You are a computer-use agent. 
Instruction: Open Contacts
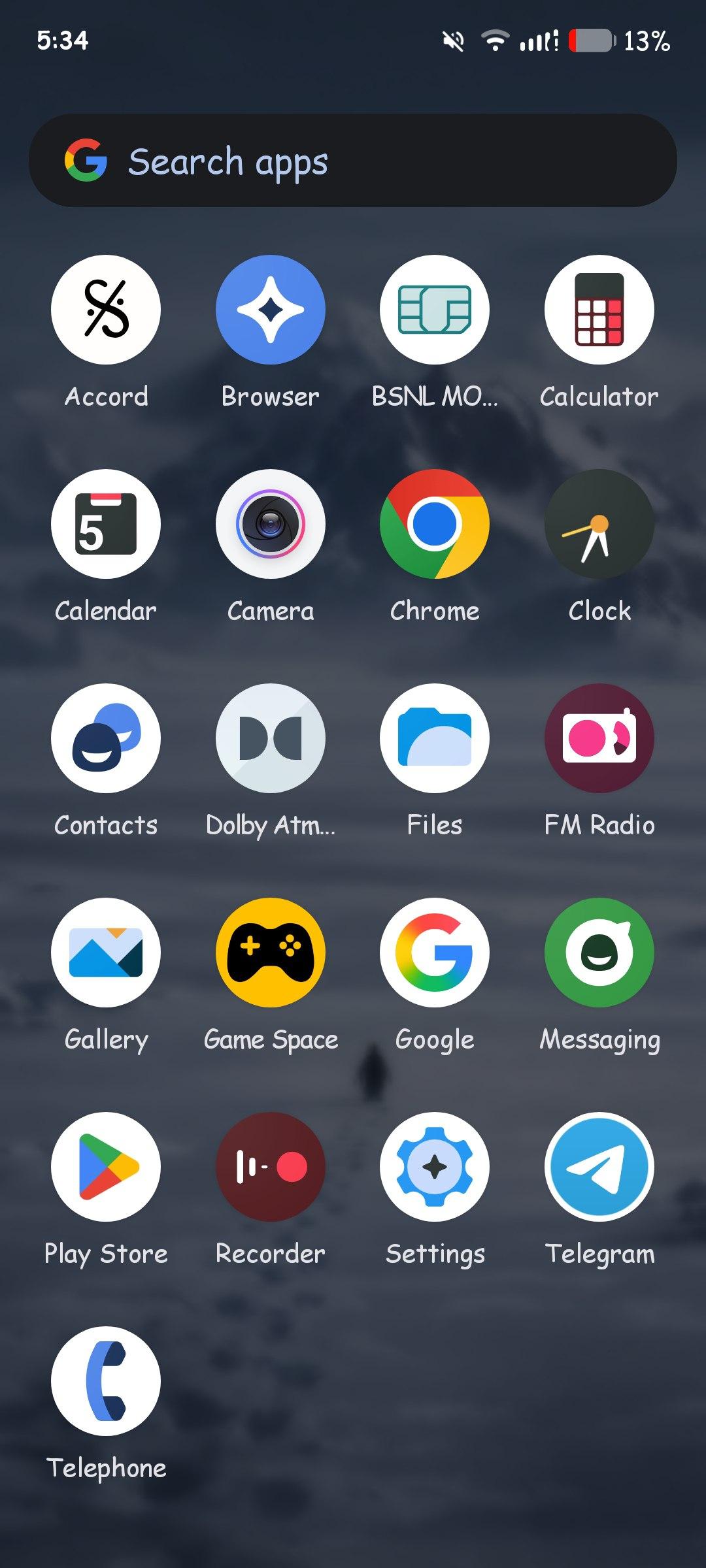coord(106,738)
